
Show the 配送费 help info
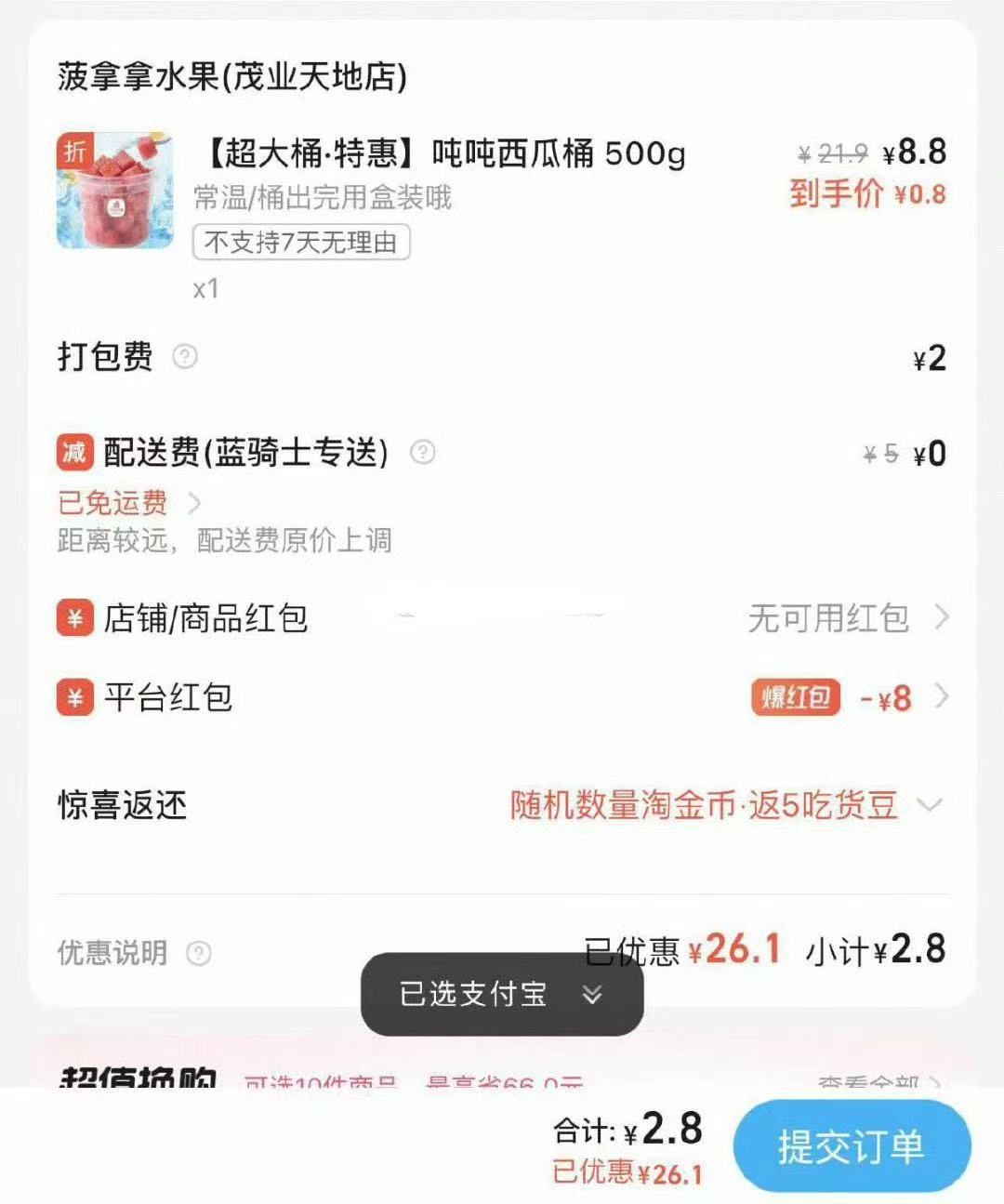[422, 453]
